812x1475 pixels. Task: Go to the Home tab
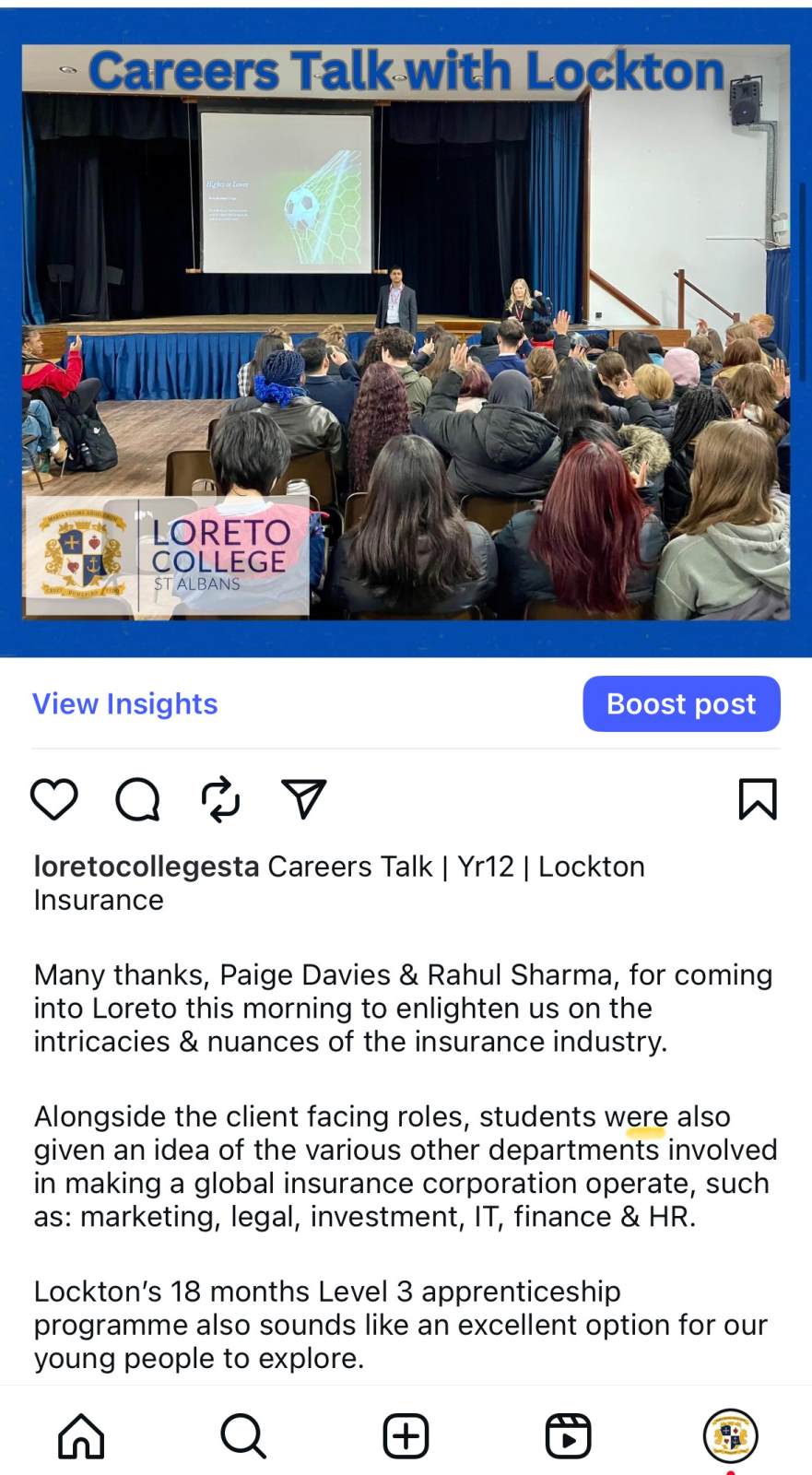pyautogui.click(x=81, y=1435)
